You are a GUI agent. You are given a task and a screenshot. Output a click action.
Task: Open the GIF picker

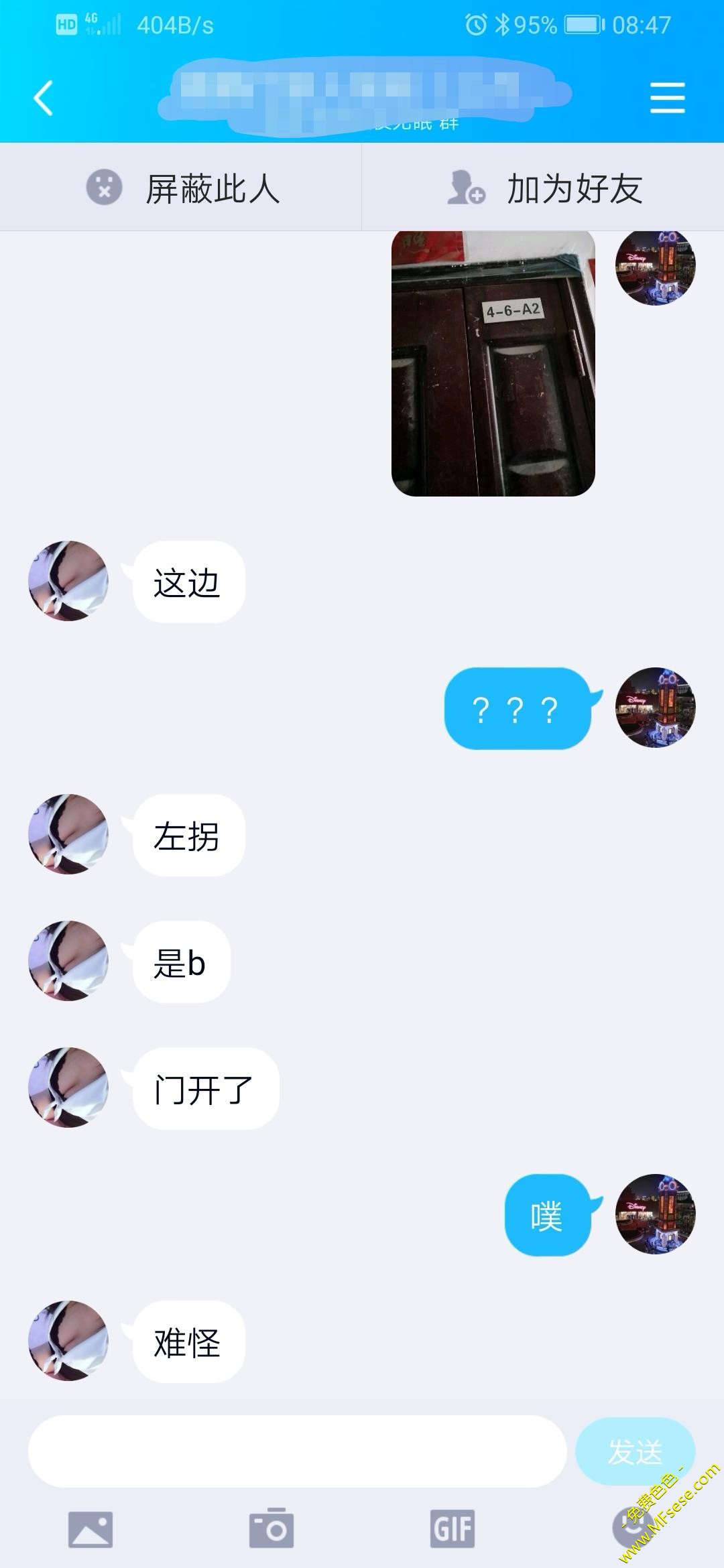452,1529
